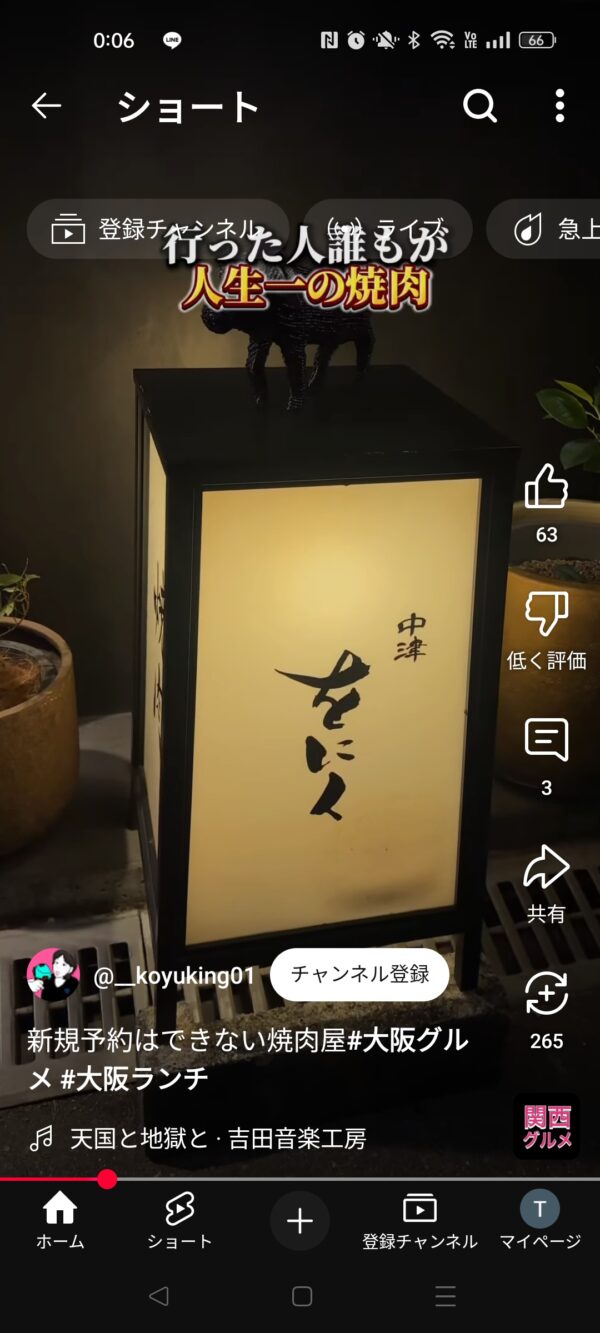Select the 登録チャンネル filter chip
Viewport: 600px width, 1333px height.
tap(158, 229)
